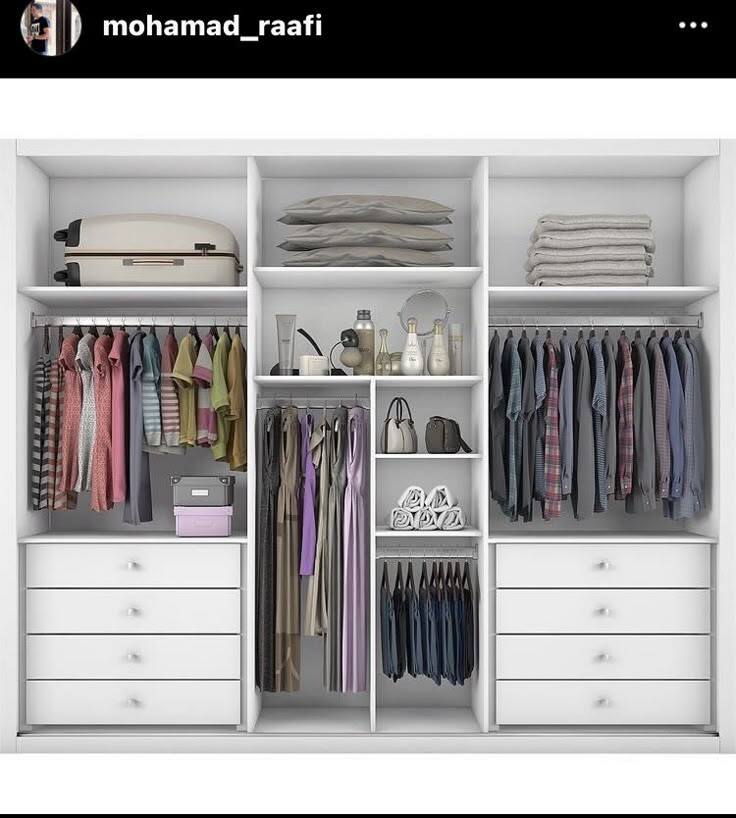The height and width of the screenshot is (818, 736).
Task: Open the post's three-dot overflow menu
Action: pos(693,26)
